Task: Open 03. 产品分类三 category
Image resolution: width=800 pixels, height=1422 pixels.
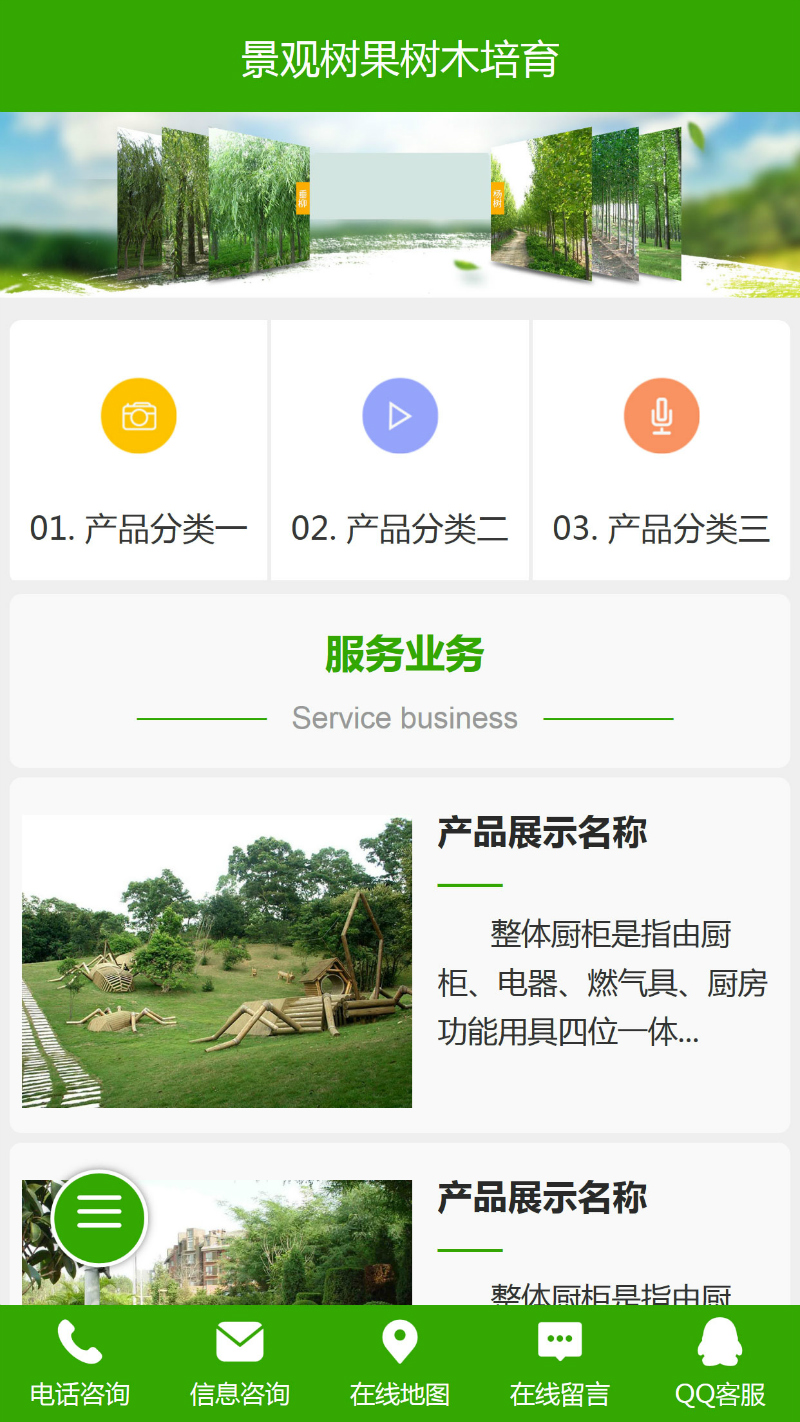Action: (x=661, y=450)
